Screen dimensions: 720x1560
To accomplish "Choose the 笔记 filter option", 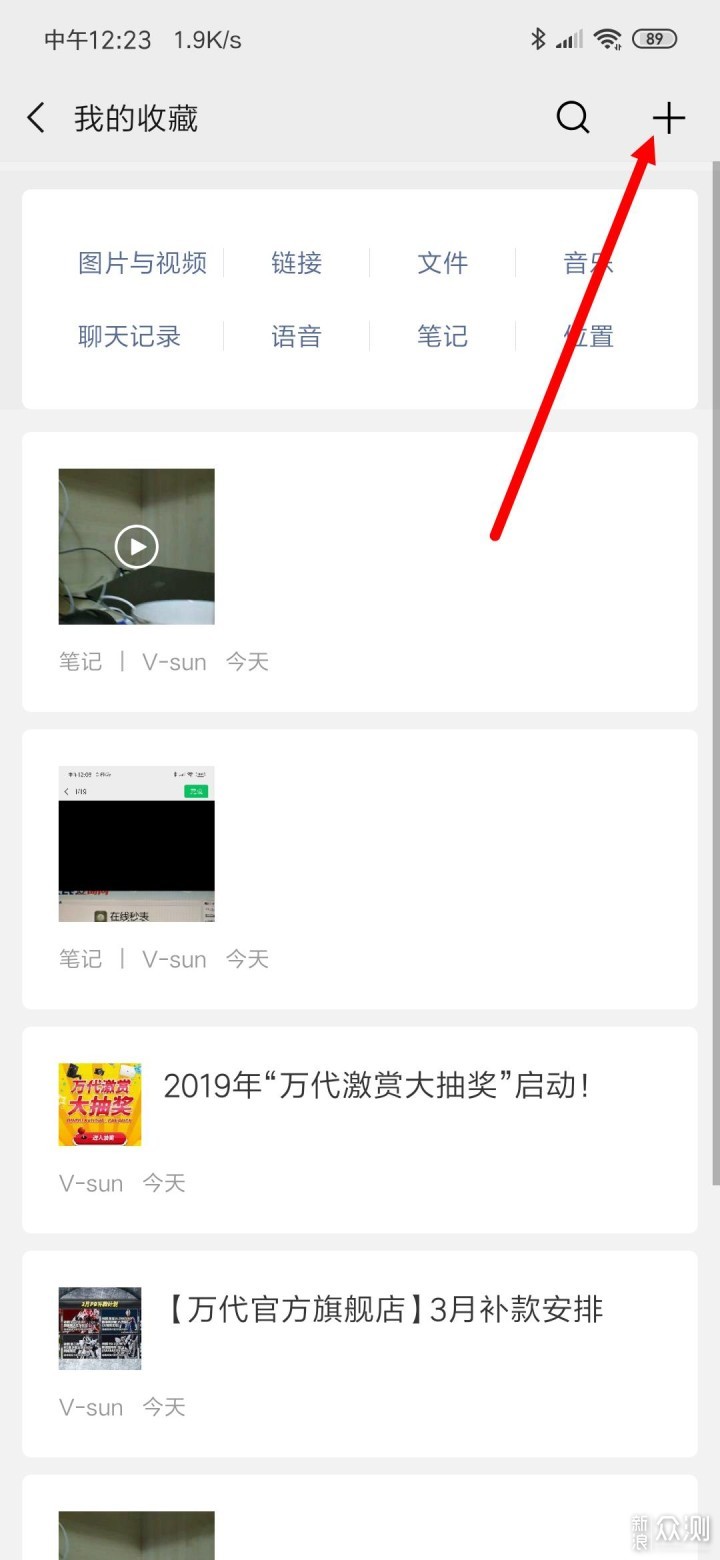I will 442,336.
